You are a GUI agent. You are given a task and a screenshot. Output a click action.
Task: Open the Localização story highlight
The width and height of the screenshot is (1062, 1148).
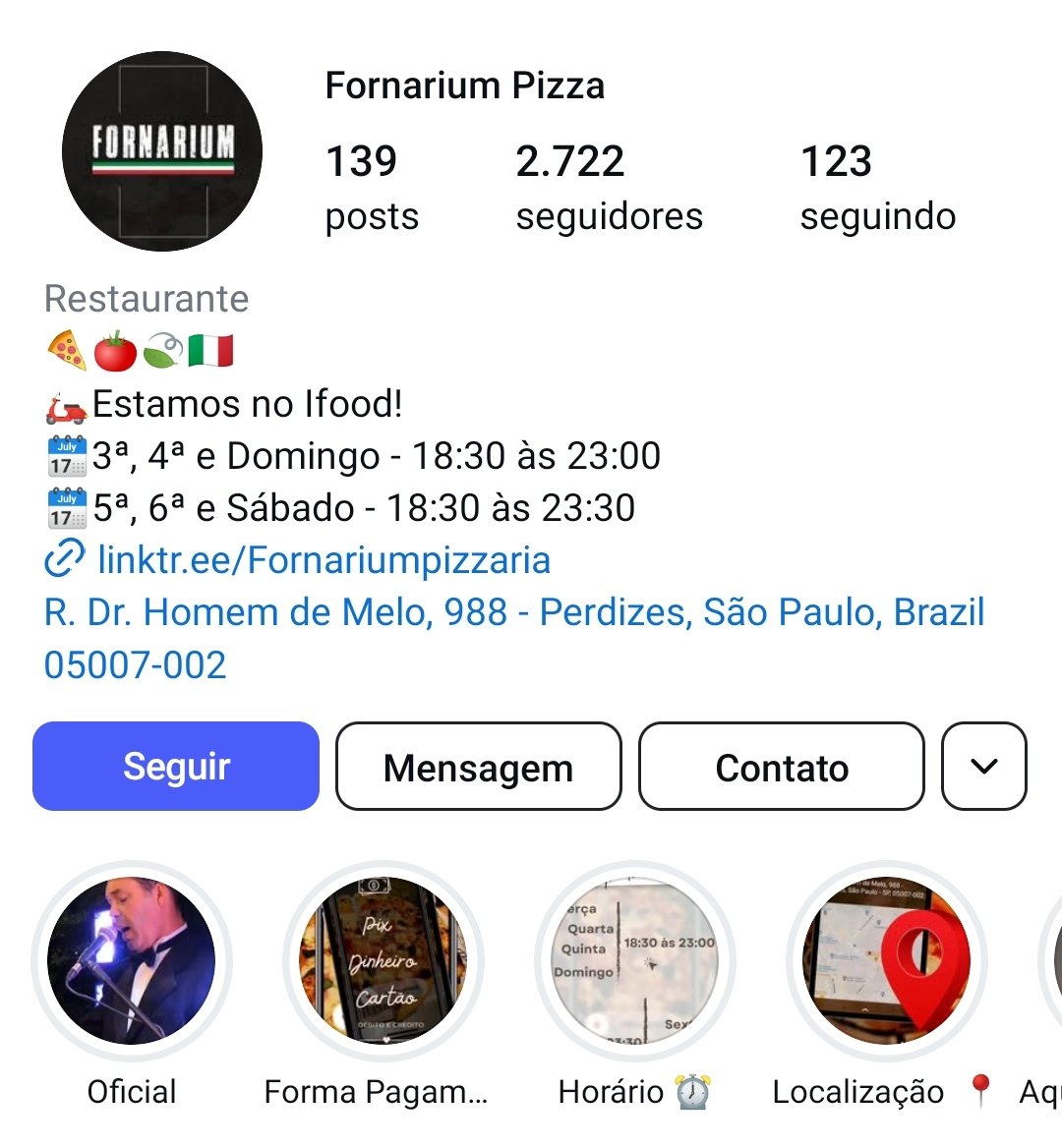click(887, 961)
